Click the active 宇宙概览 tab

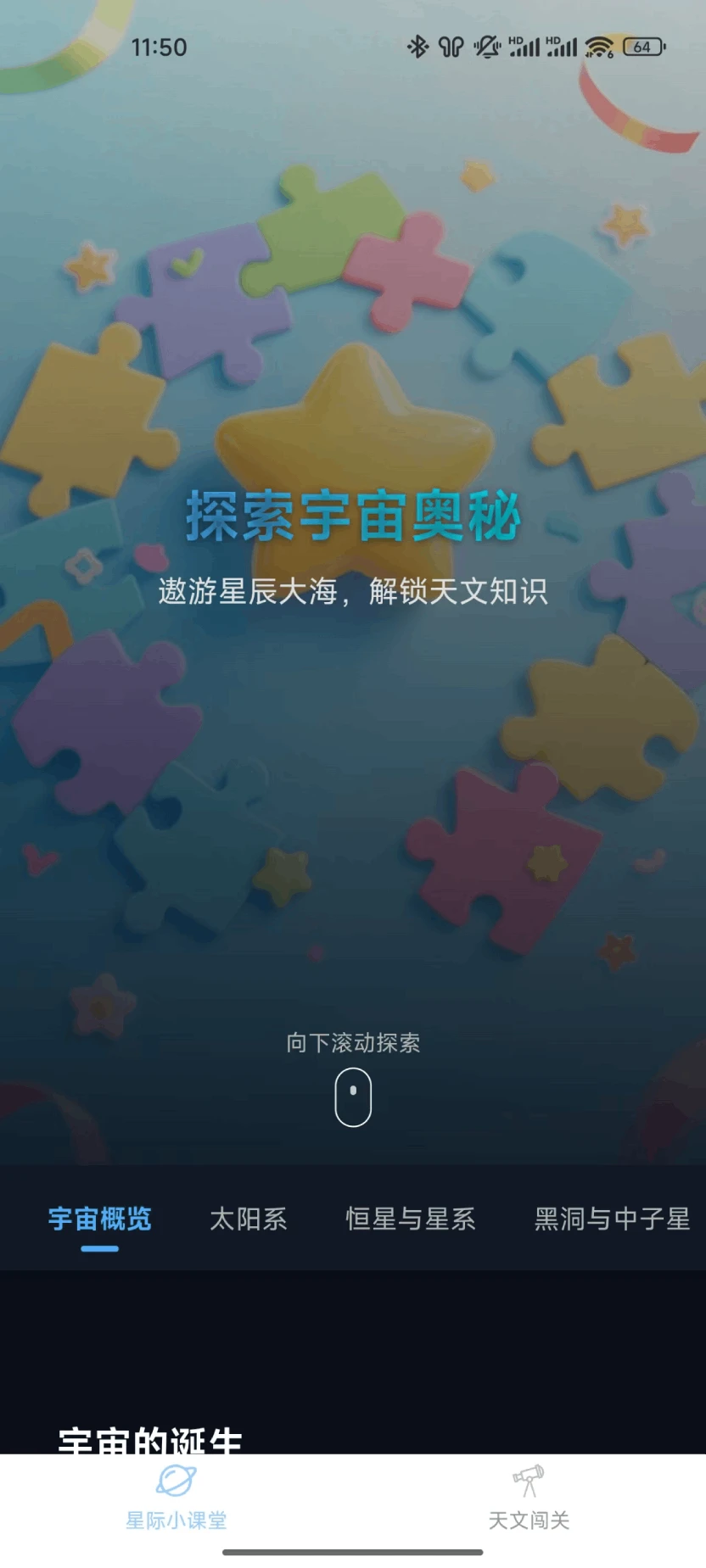click(x=99, y=1219)
